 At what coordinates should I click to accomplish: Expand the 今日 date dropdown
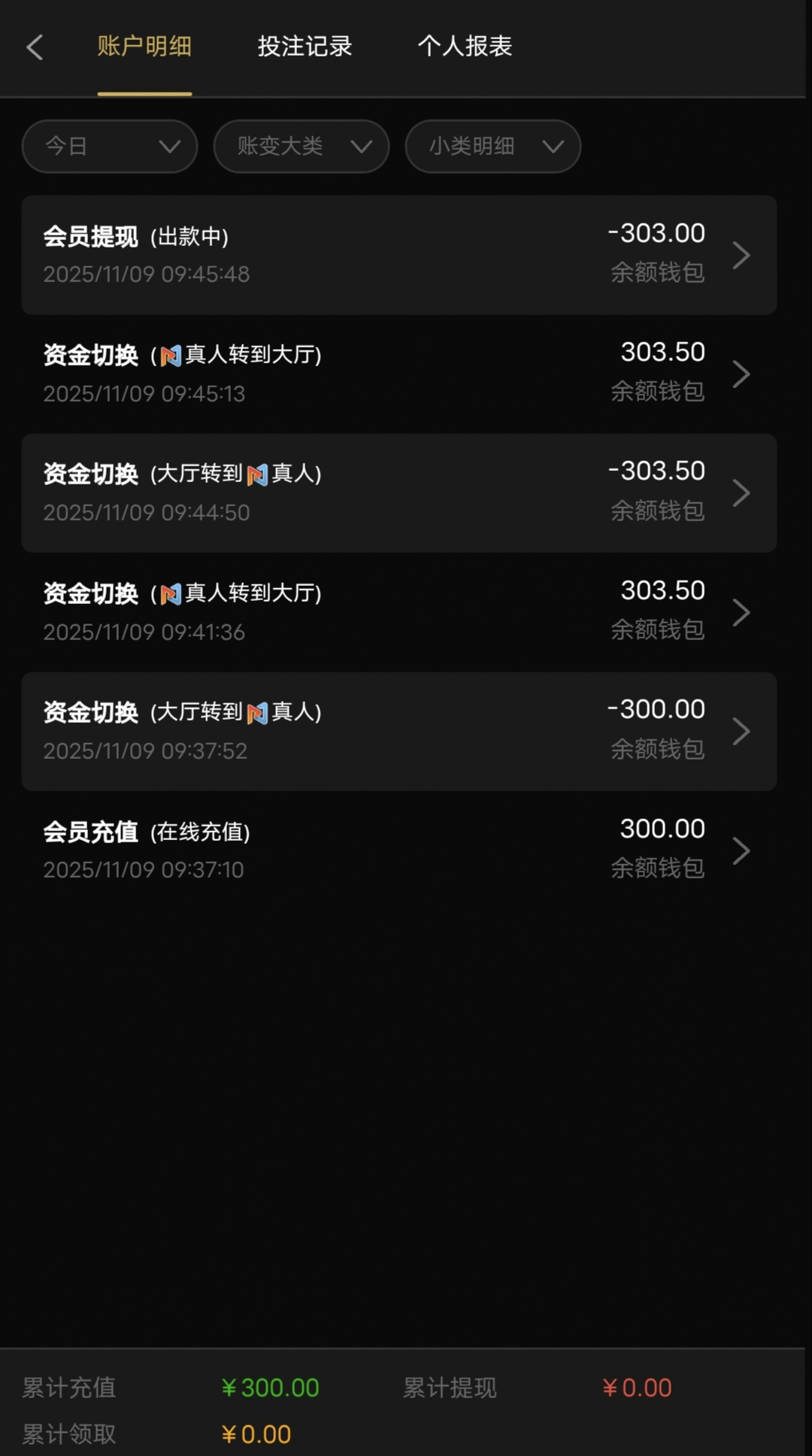110,147
